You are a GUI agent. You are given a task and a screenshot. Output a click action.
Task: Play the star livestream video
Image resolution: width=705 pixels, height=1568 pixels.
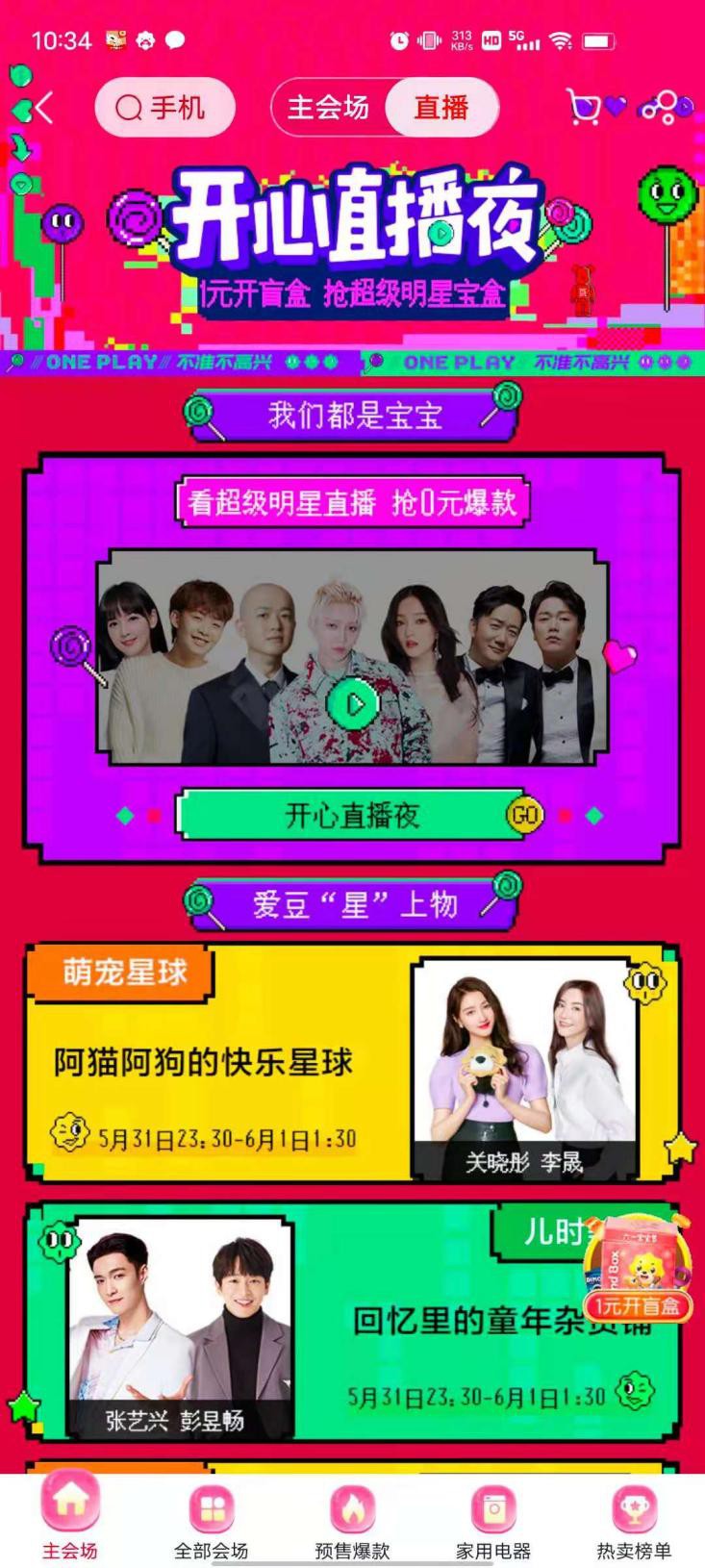point(352,704)
